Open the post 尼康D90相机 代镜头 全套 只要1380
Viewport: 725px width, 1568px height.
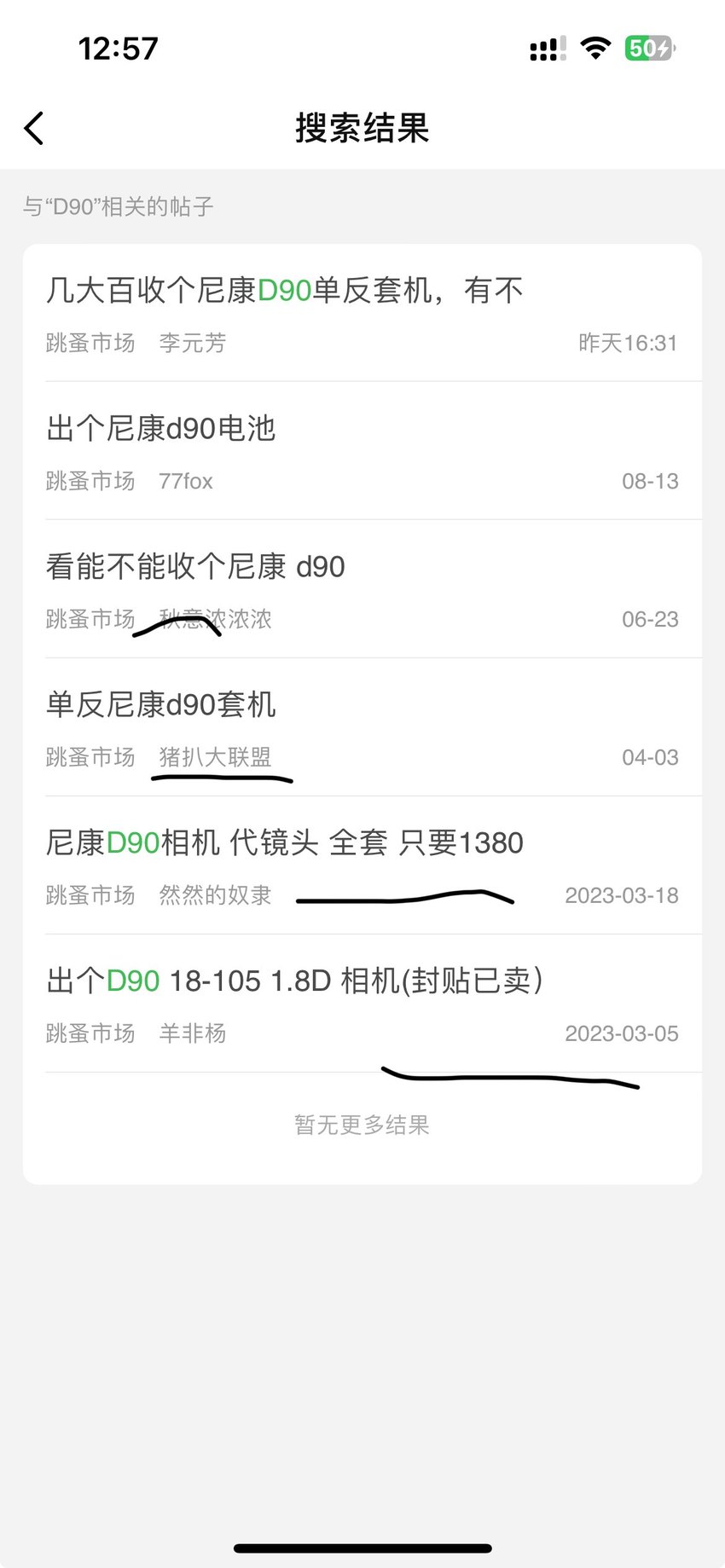pos(362,865)
